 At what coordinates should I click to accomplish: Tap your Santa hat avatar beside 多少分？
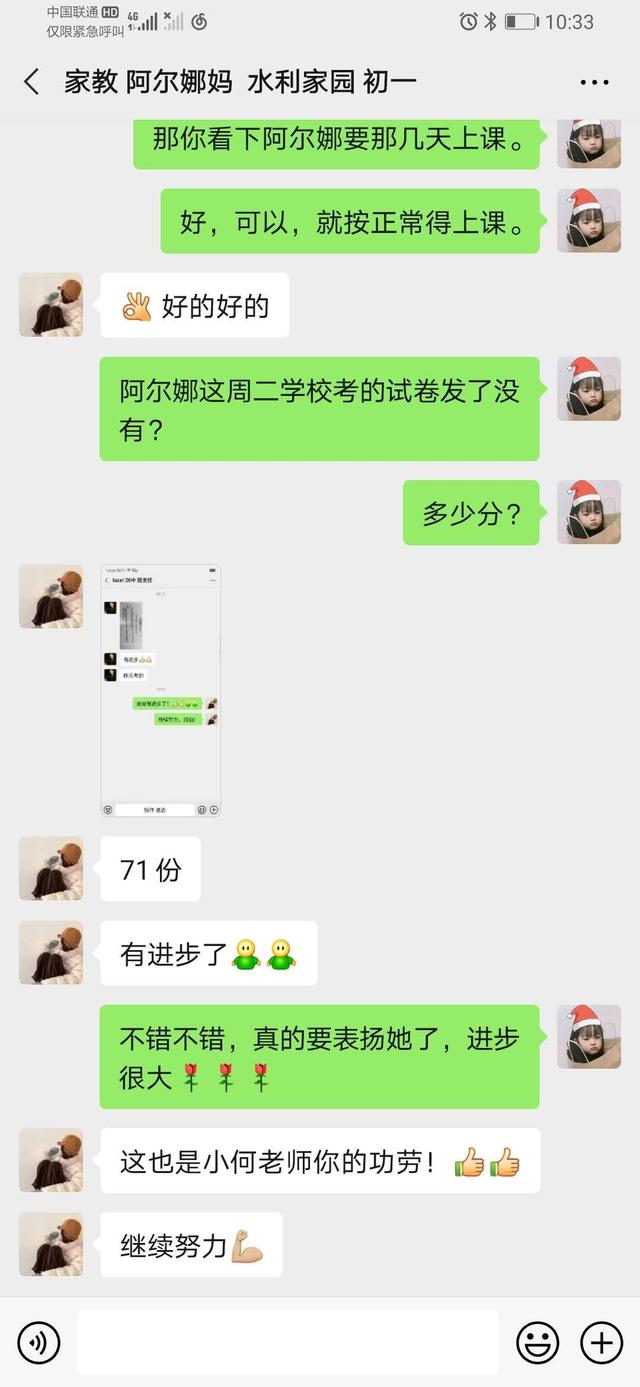(589, 512)
